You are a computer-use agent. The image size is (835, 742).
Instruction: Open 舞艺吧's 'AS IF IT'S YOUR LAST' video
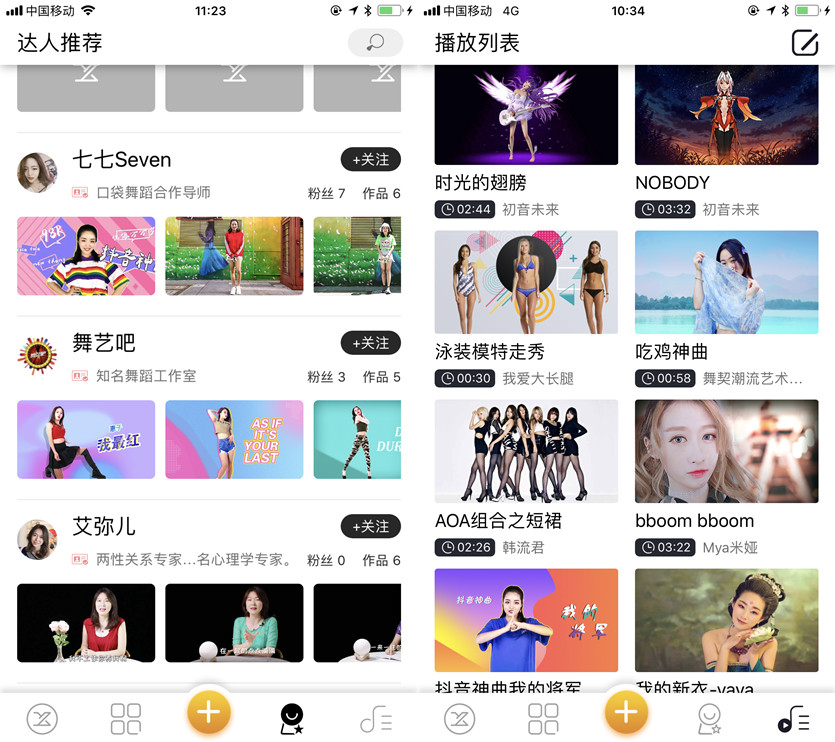[234, 439]
